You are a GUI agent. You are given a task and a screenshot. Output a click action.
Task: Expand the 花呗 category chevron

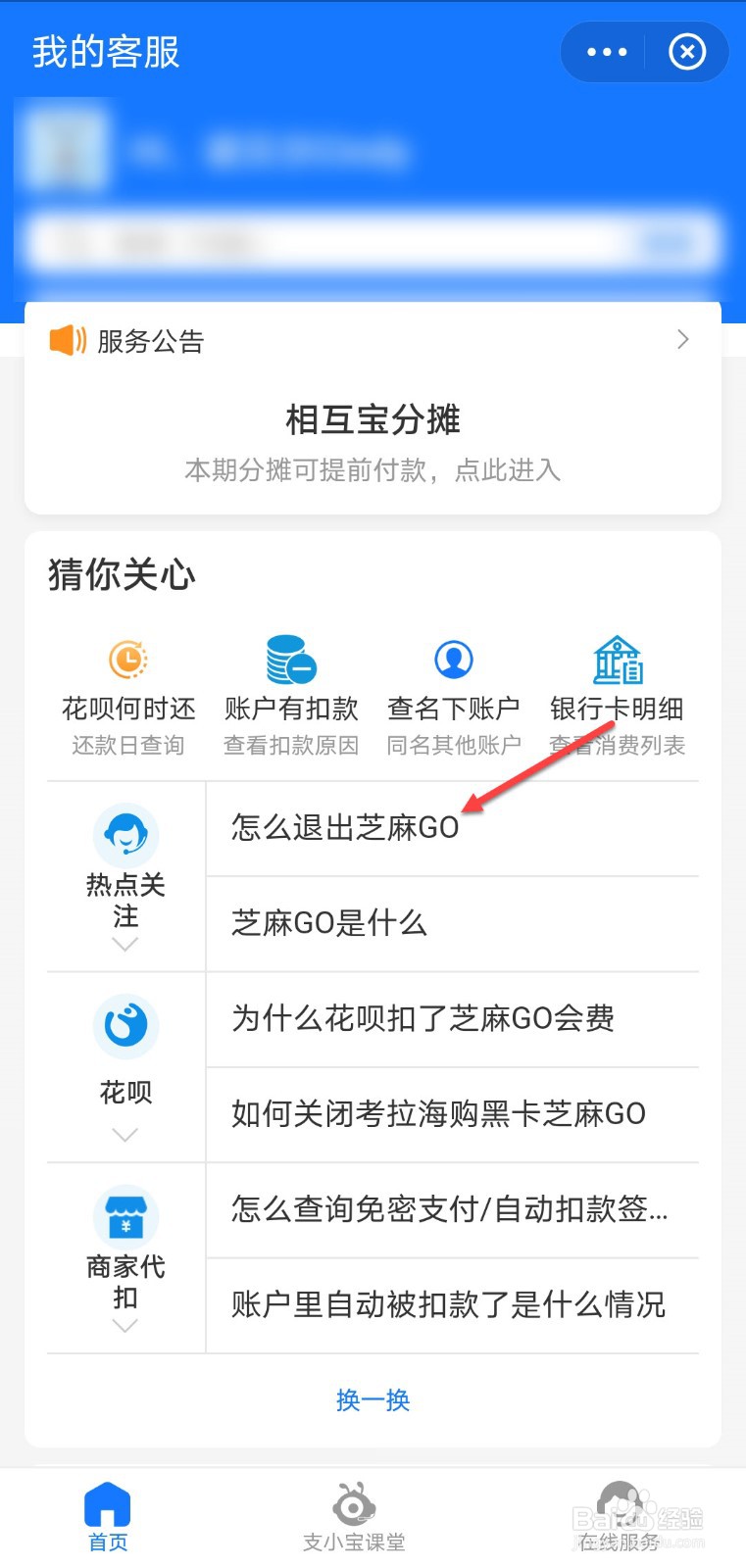(x=124, y=1134)
